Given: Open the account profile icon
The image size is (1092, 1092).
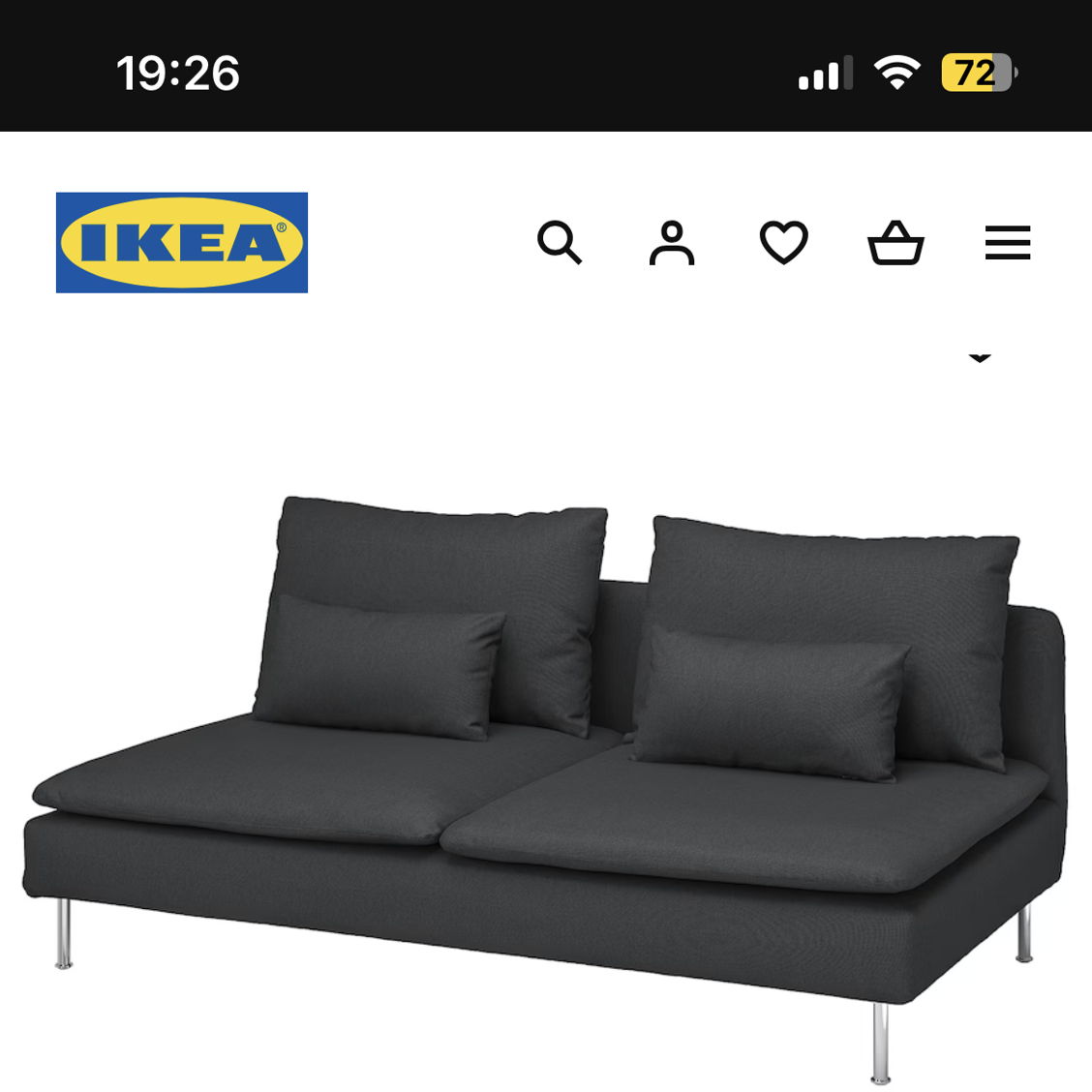Looking at the screenshot, I should [672, 242].
